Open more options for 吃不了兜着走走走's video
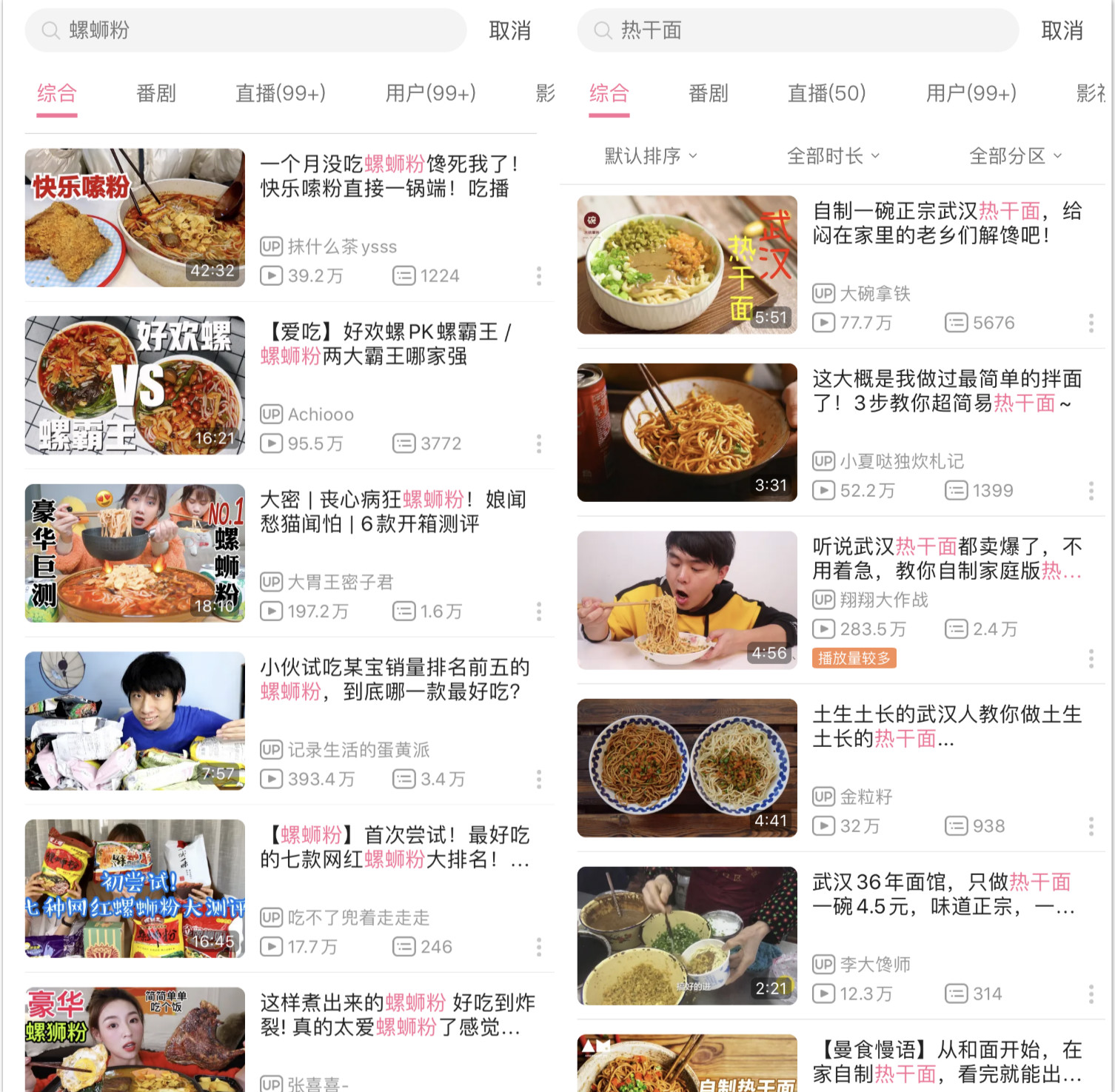 pos(538,947)
